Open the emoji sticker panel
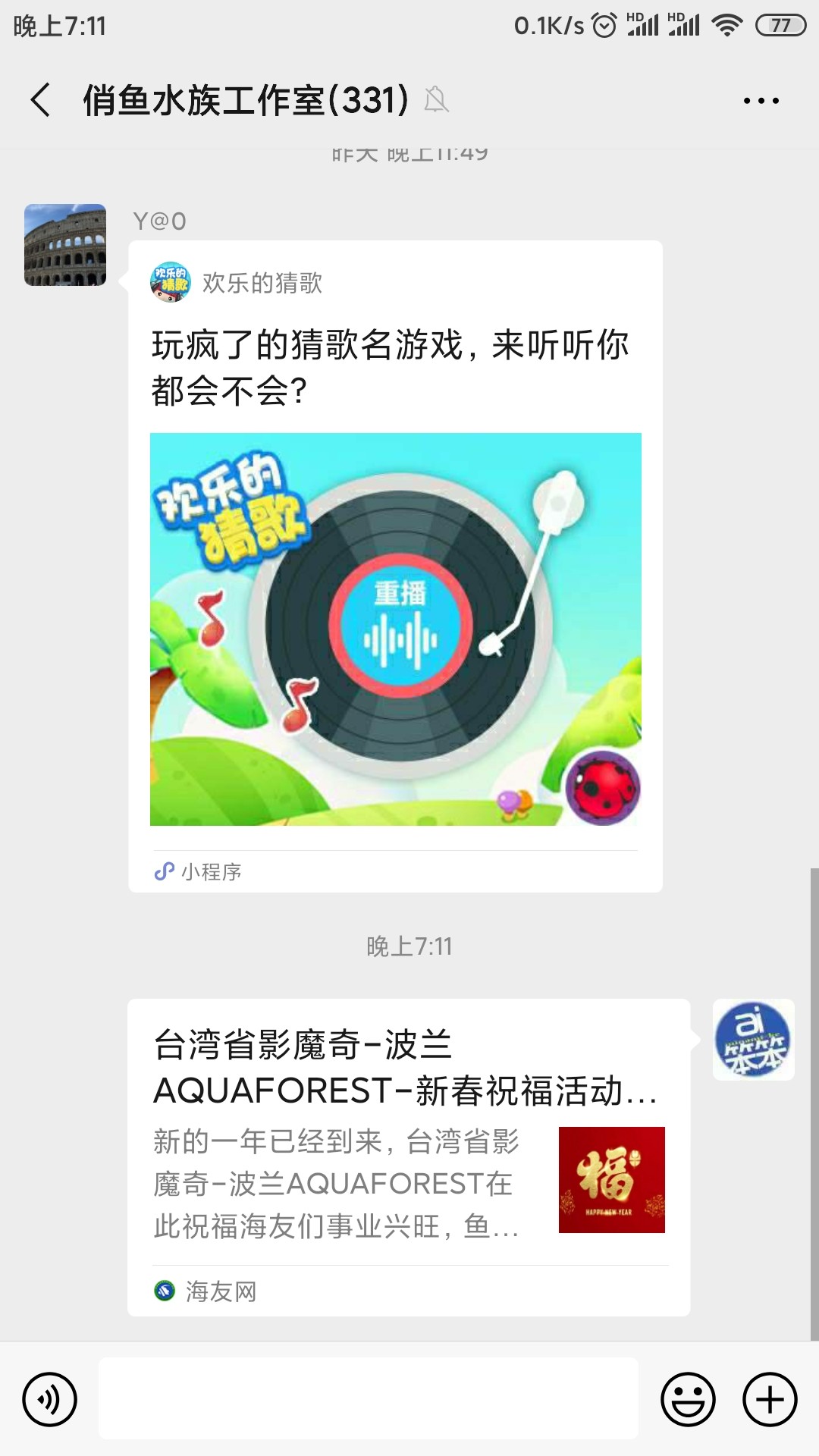The image size is (819, 1456). coord(688,1399)
